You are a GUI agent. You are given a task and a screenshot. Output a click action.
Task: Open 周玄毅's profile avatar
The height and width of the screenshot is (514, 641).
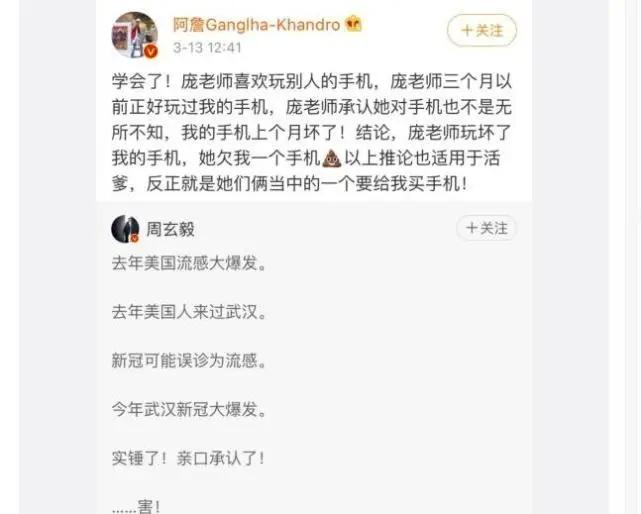(x=125, y=229)
